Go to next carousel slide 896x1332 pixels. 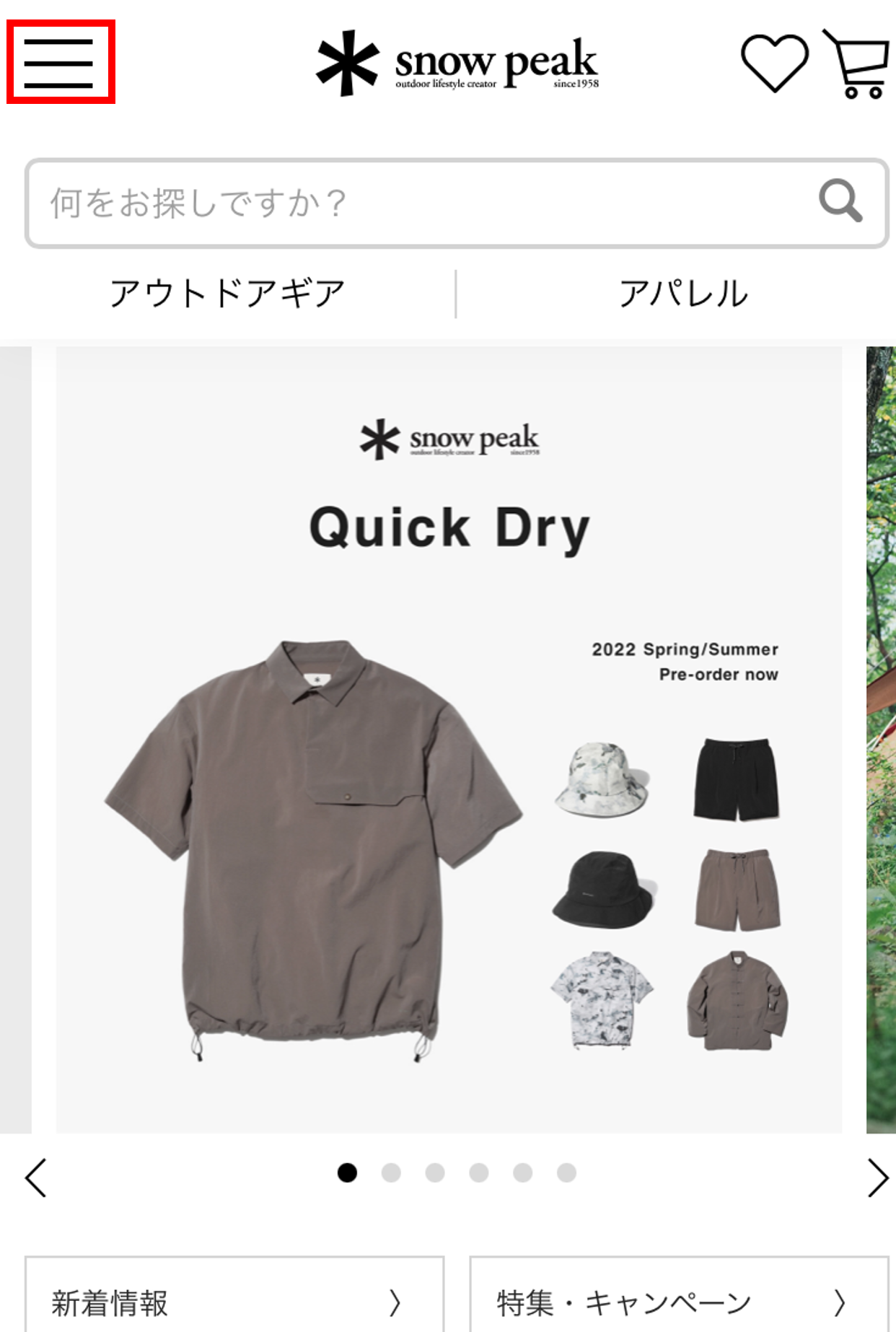point(877,1178)
